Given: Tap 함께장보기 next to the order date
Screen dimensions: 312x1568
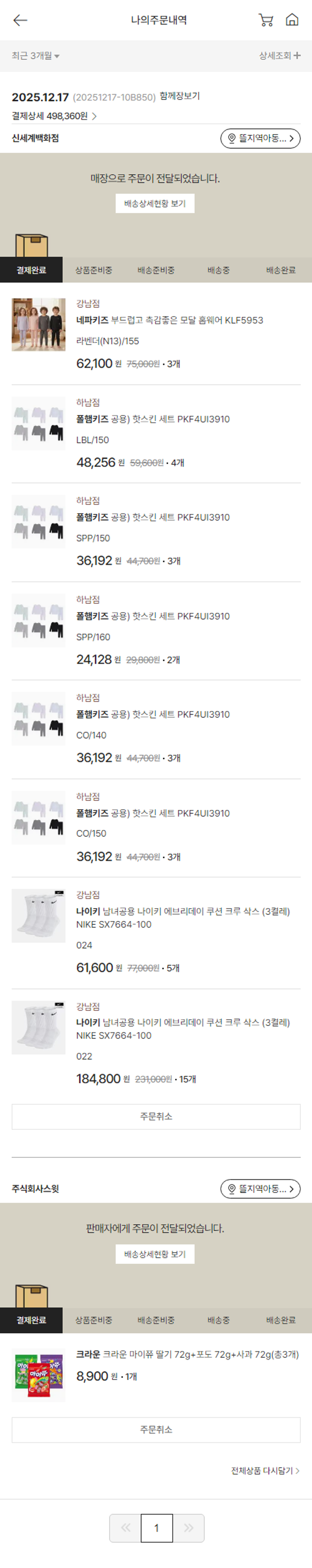Looking at the screenshot, I should coord(180,96).
